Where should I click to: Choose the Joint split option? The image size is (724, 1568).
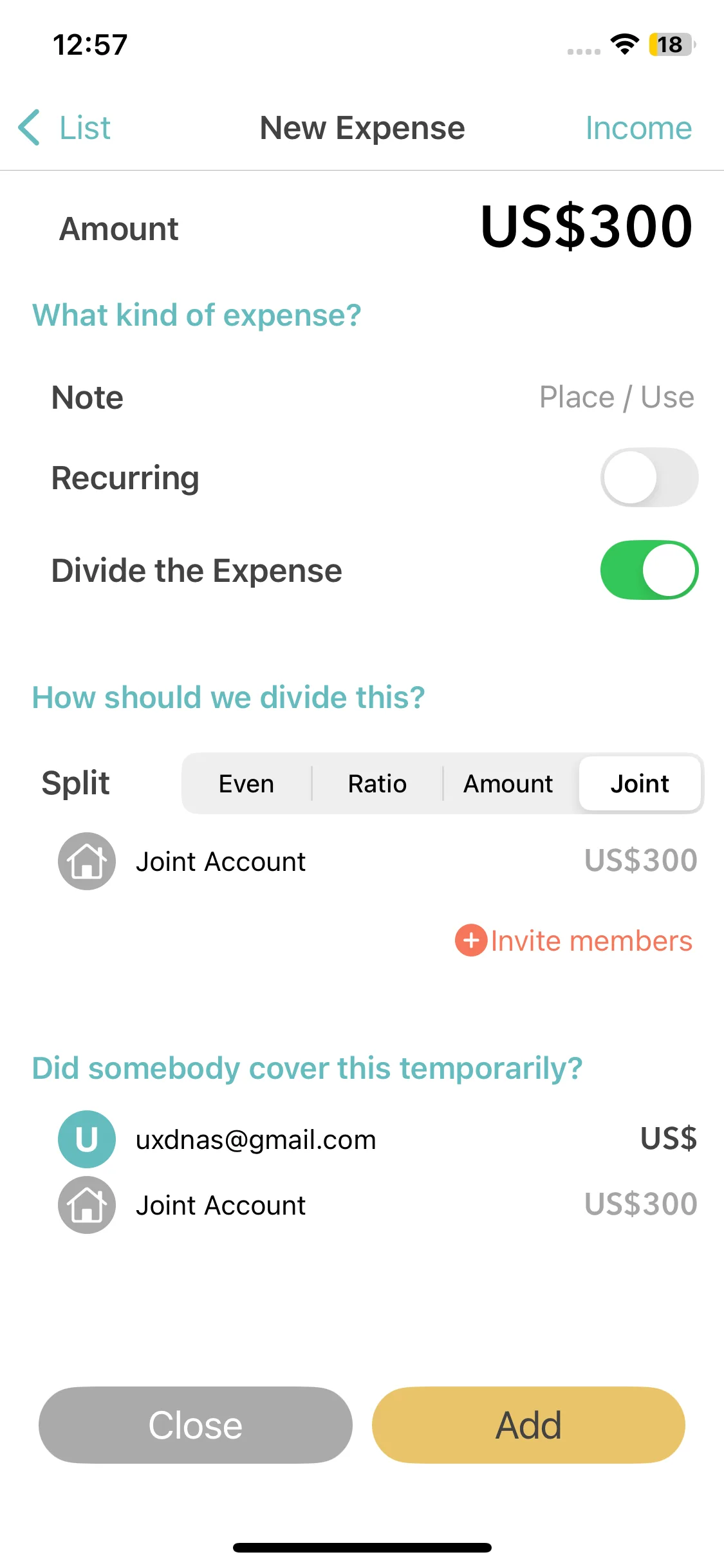(639, 784)
